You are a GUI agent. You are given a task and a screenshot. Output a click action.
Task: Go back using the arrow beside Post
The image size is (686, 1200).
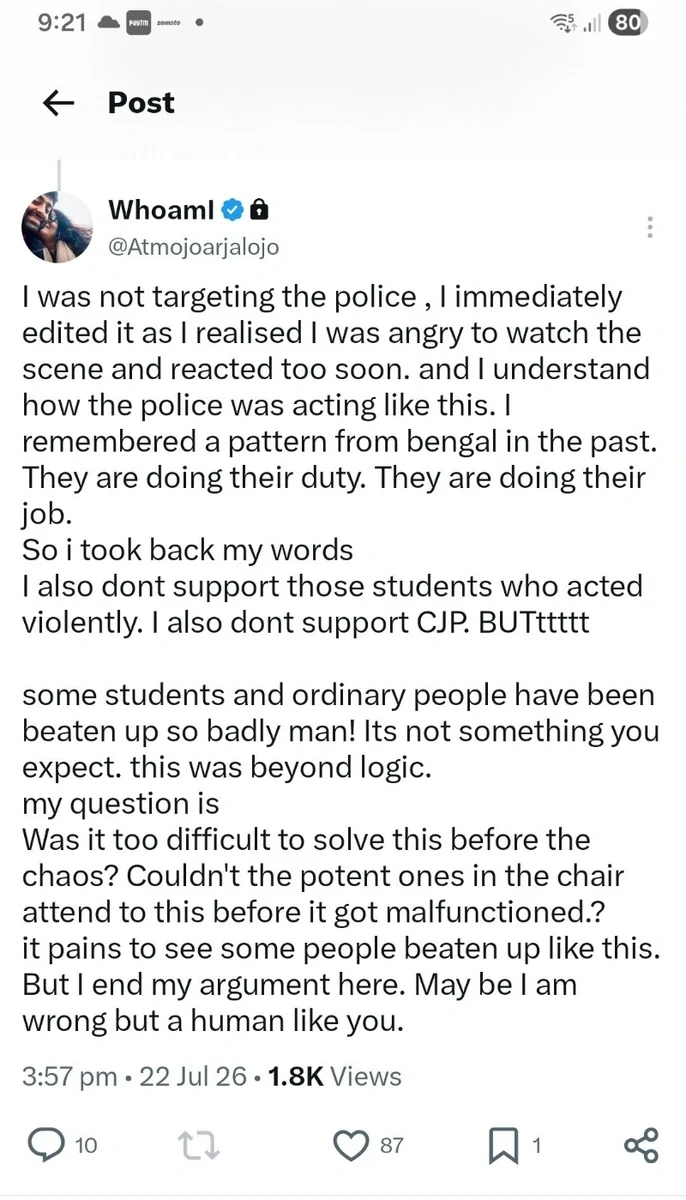(60, 102)
